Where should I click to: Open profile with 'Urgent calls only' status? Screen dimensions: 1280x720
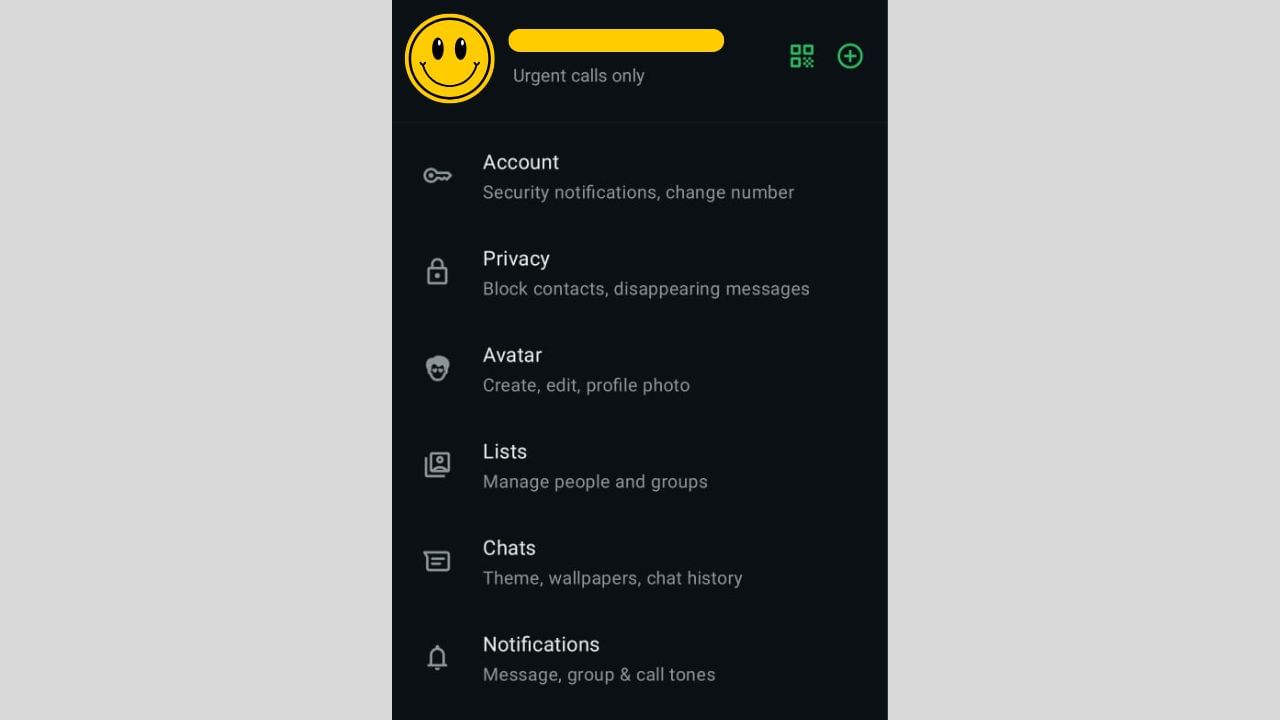tap(614, 58)
